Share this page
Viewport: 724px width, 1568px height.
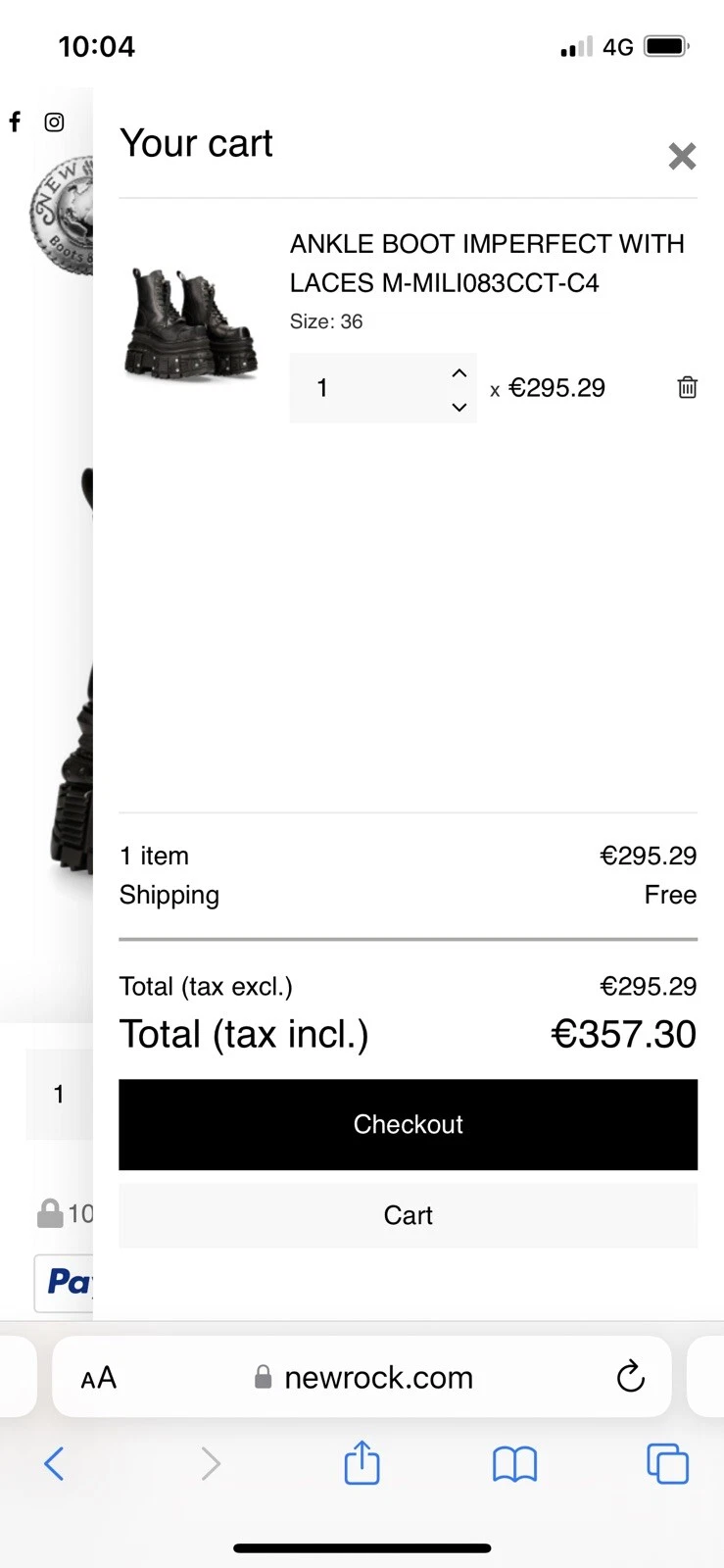coord(362,1464)
